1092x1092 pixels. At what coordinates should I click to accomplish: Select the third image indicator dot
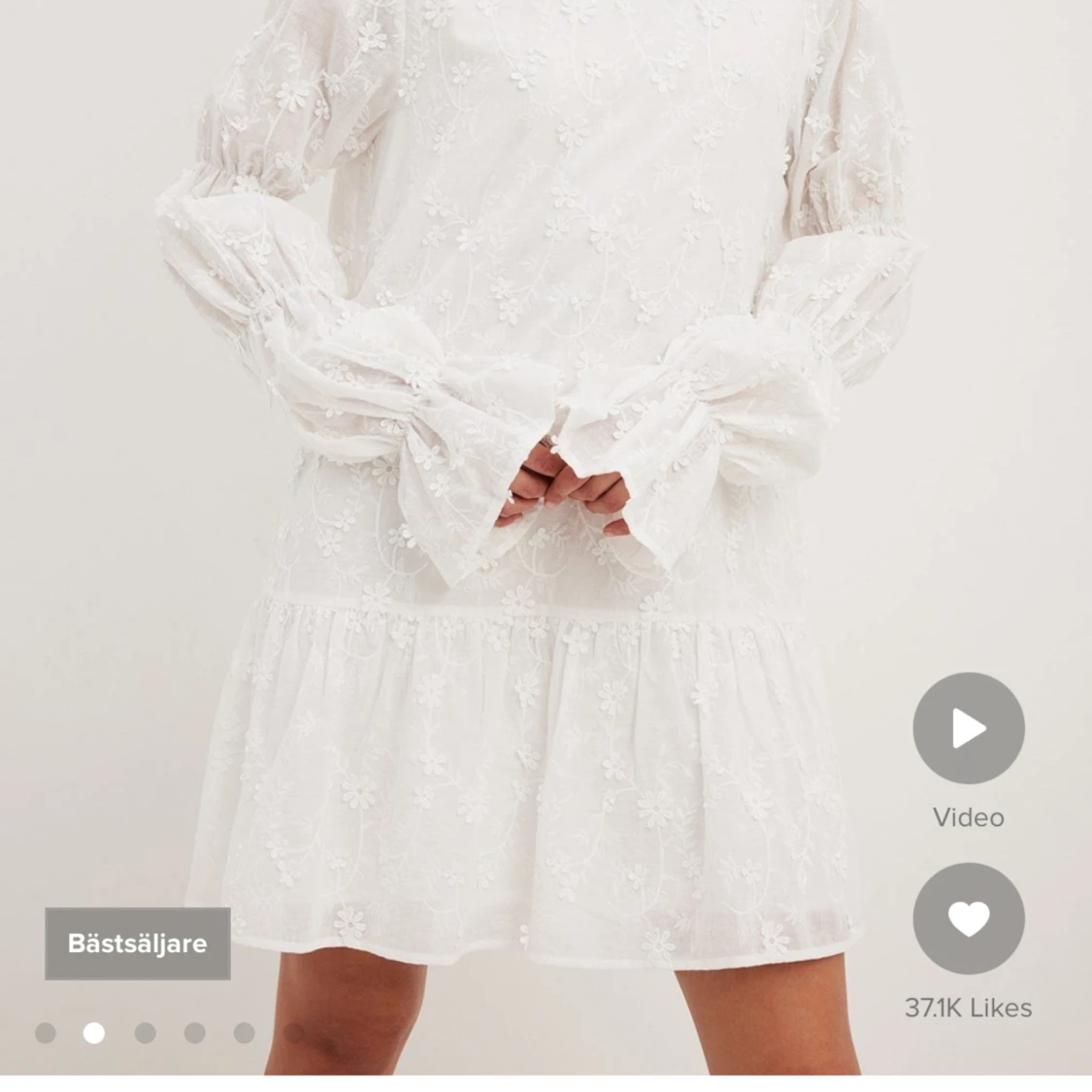(x=145, y=1033)
